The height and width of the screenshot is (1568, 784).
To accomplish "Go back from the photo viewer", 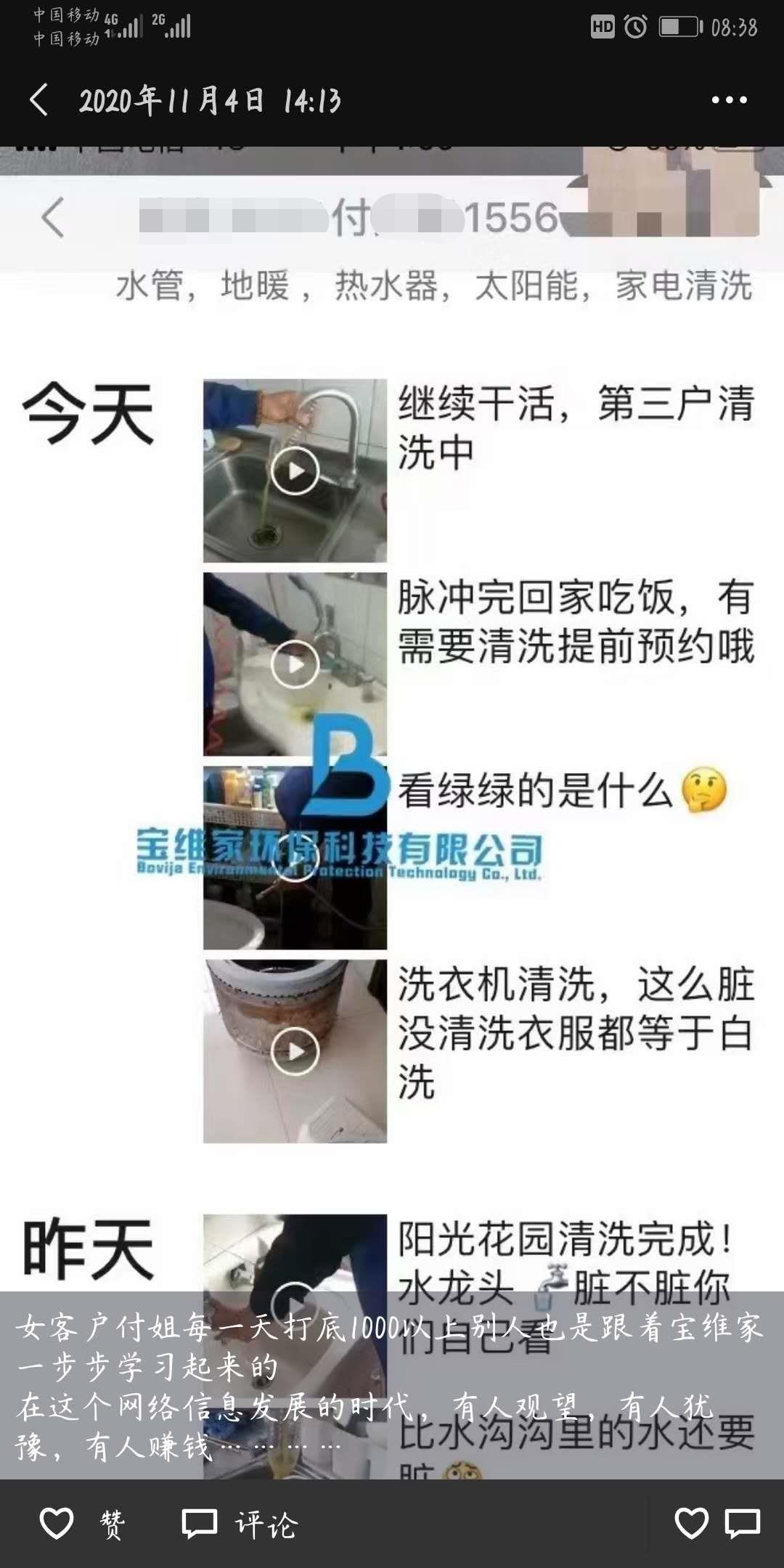I will pyautogui.click(x=39, y=99).
